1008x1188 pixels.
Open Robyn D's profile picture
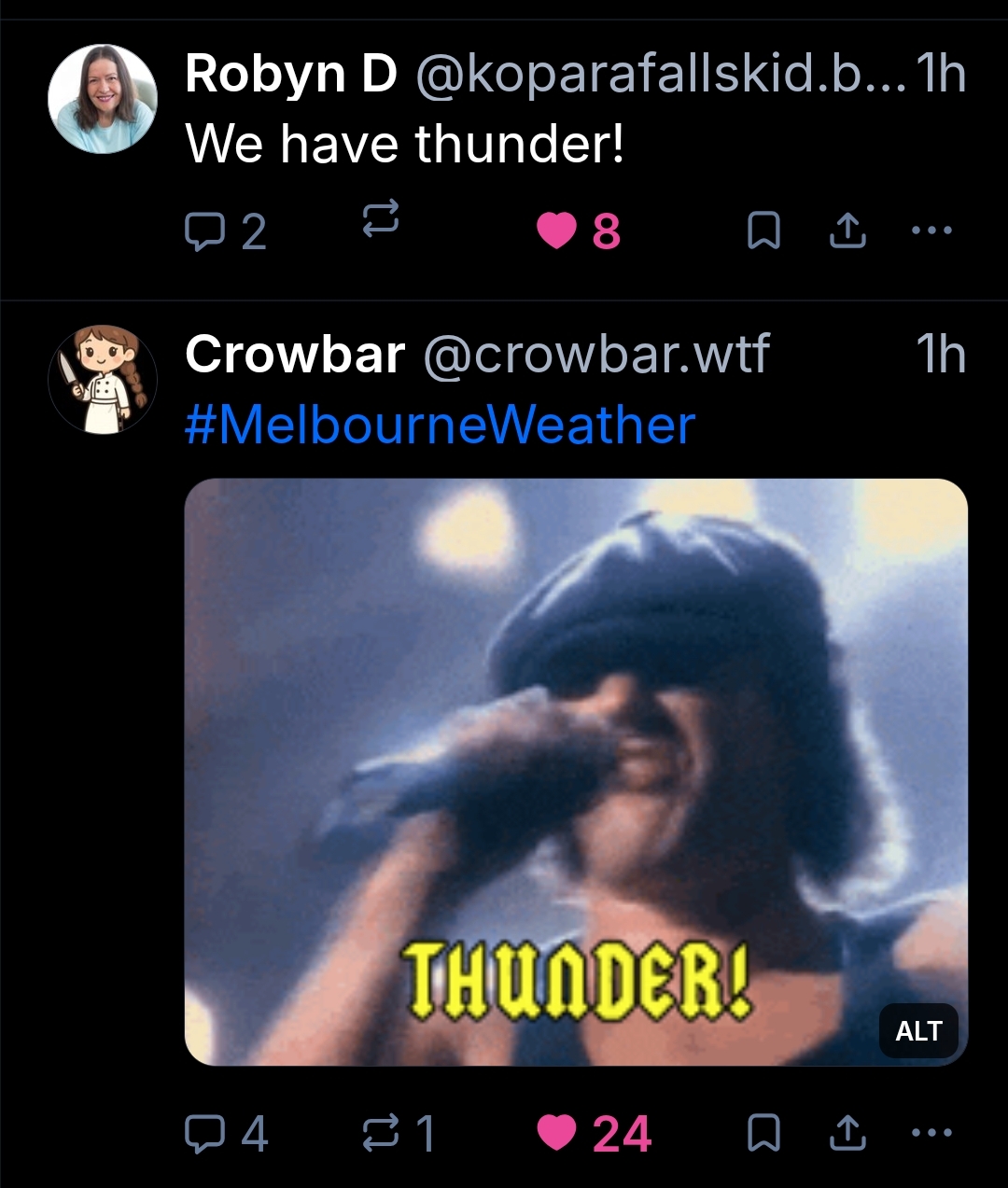tap(102, 99)
